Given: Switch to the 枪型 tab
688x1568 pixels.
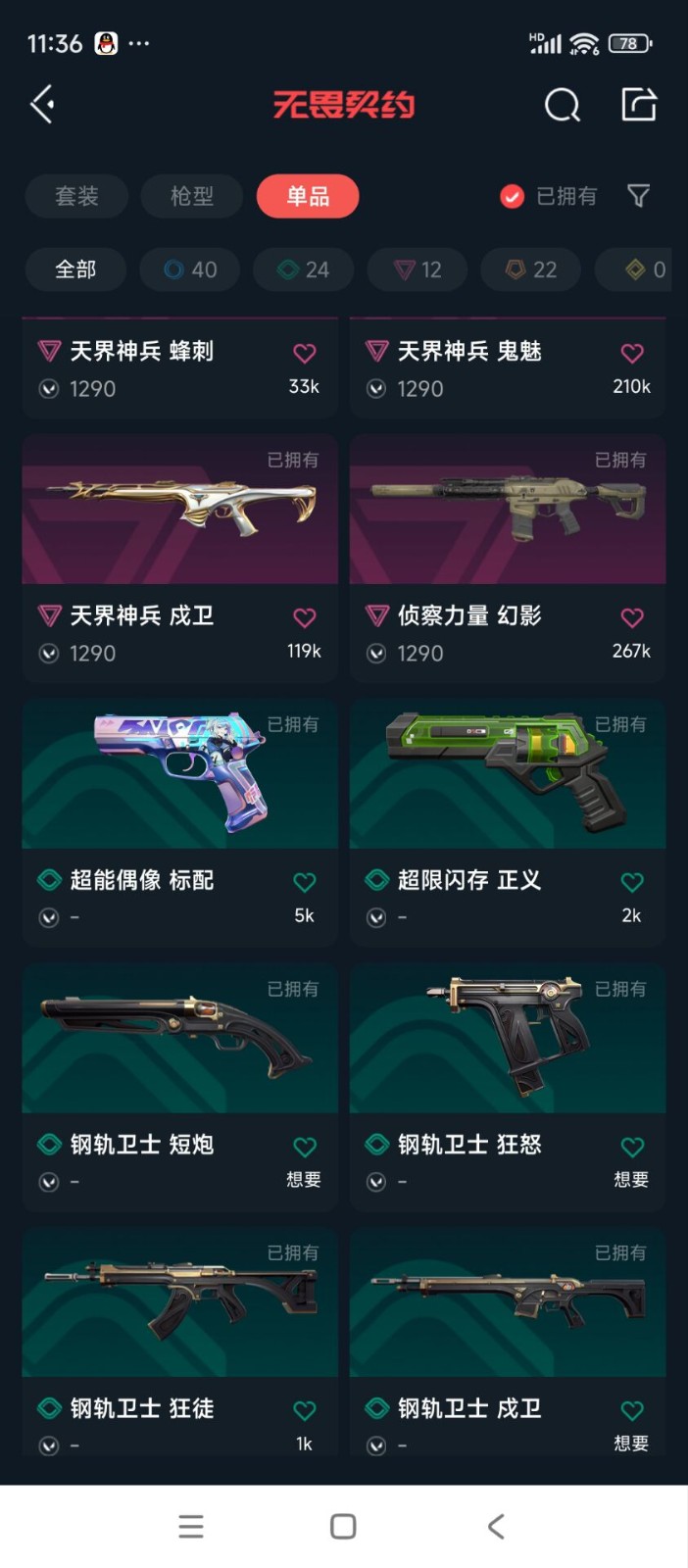Looking at the screenshot, I should [x=192, y=196].
